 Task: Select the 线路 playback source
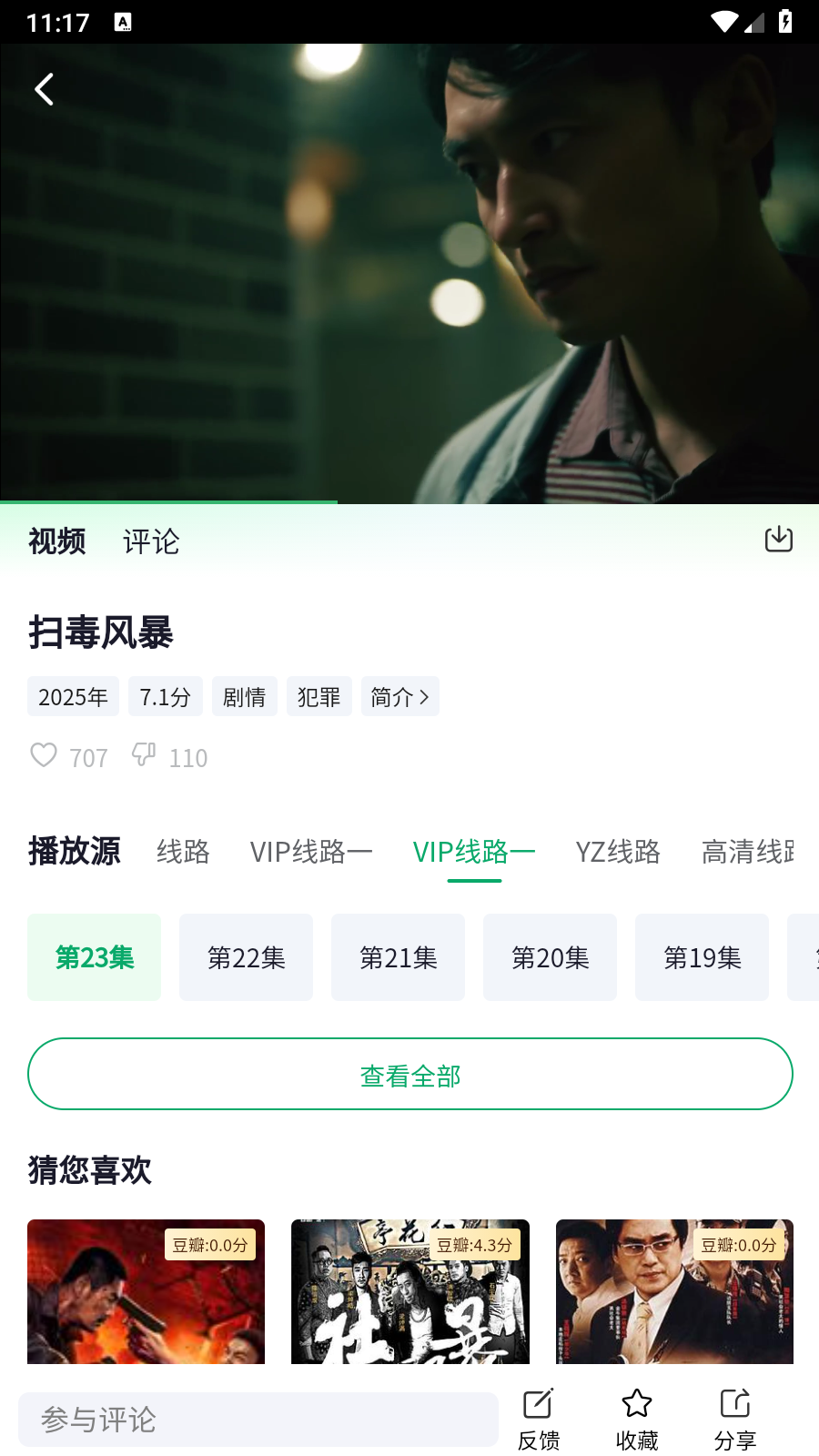(x=183, y=852)
